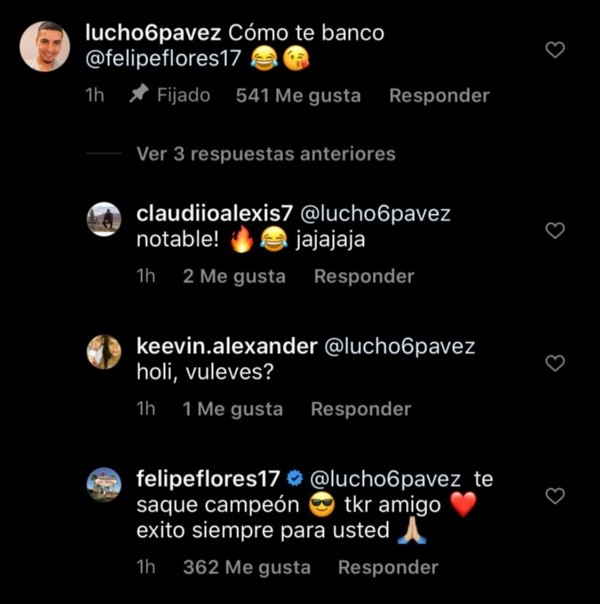The height and width of the screenshot is (604, 600).
Task: Reply to claudiioalexis7's comment
Action: click(364, 277)
